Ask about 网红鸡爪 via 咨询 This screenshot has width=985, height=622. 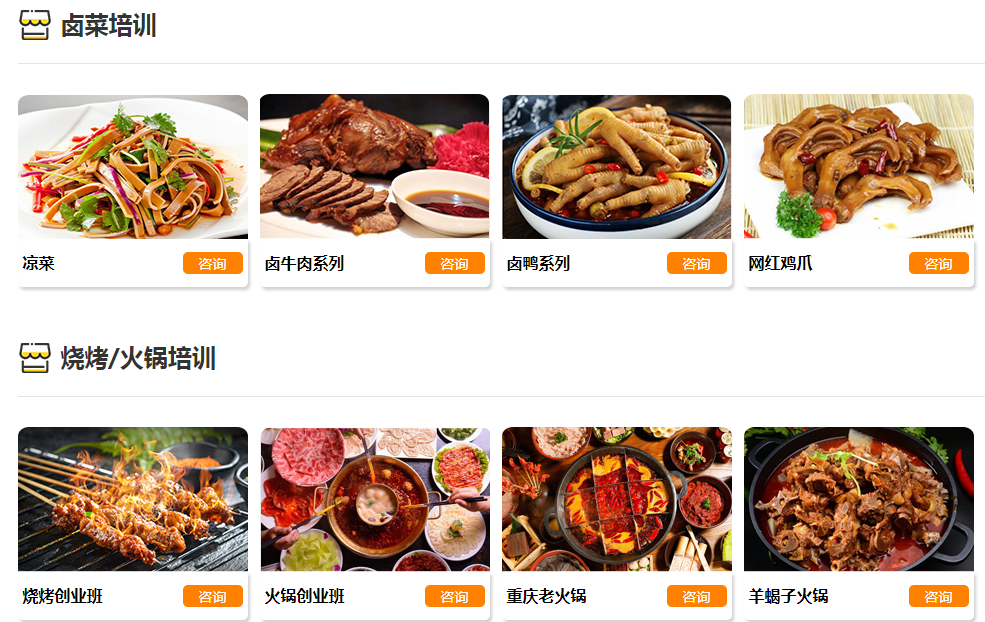[x=938, y=264]
